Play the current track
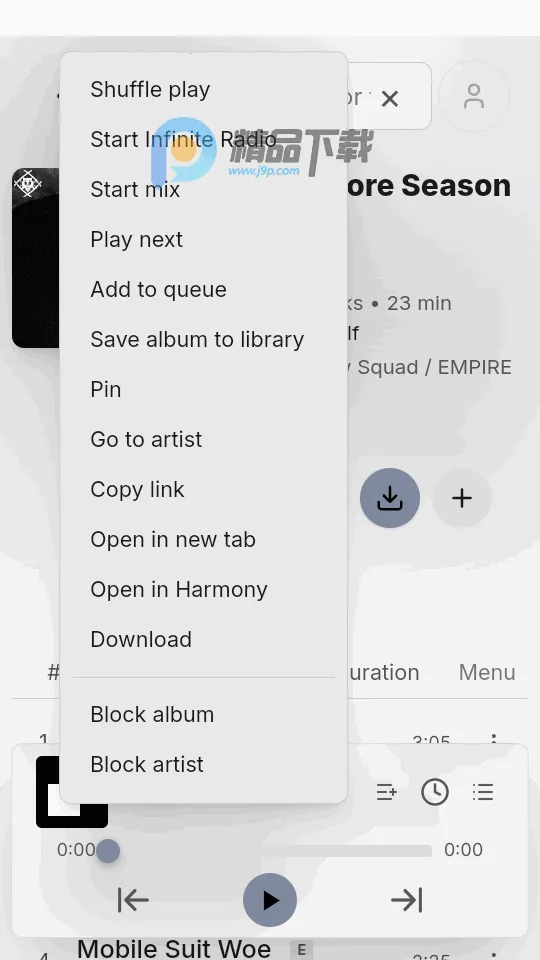 pyautogui.click(x=270, y=900)
